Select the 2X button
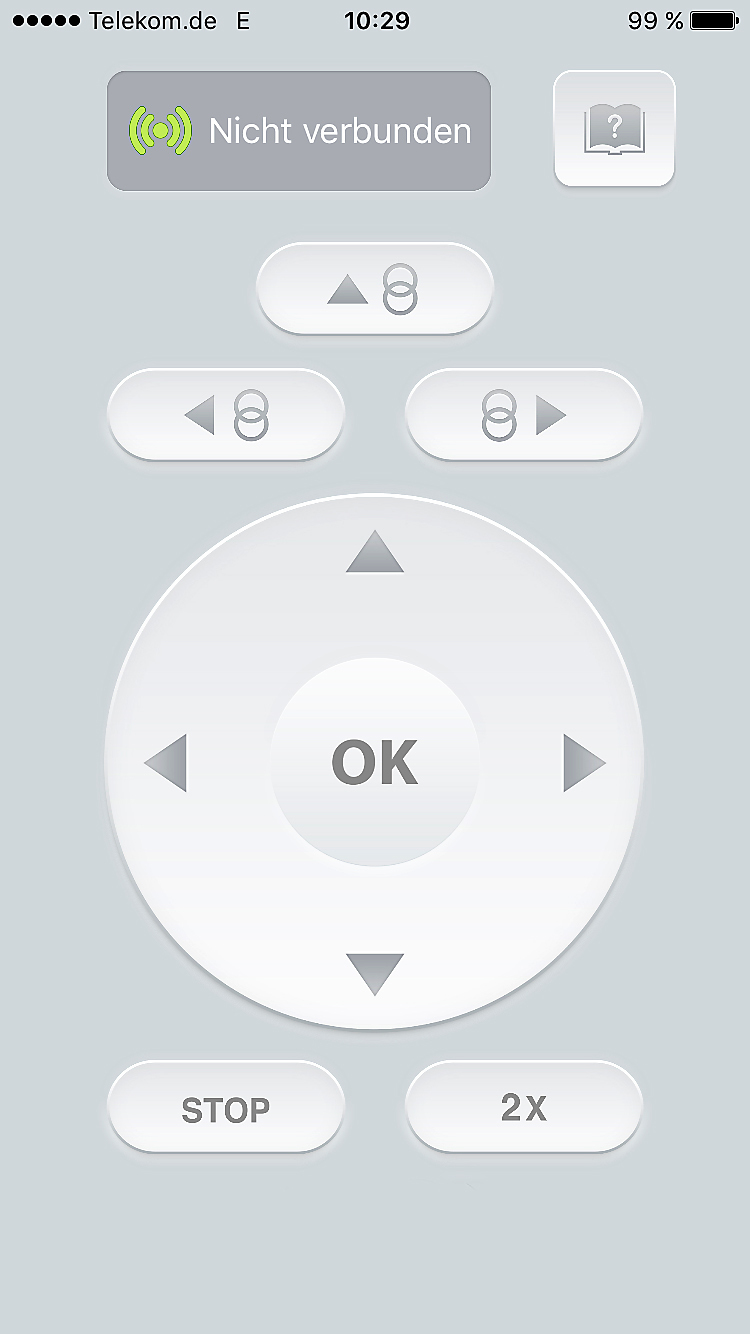The width and height of the screenshot is (750, 1334). pos(523,1107)
